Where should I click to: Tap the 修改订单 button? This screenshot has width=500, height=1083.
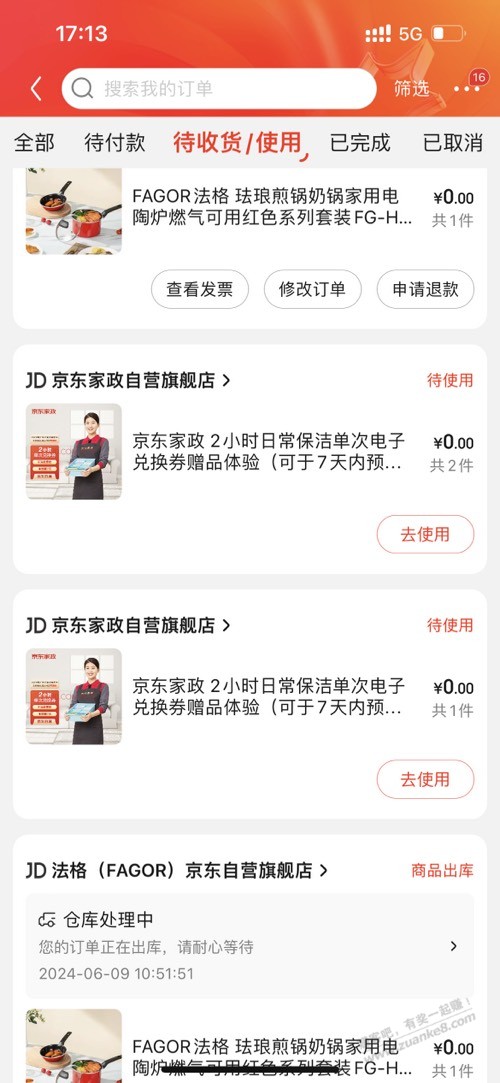coord(312,289)
